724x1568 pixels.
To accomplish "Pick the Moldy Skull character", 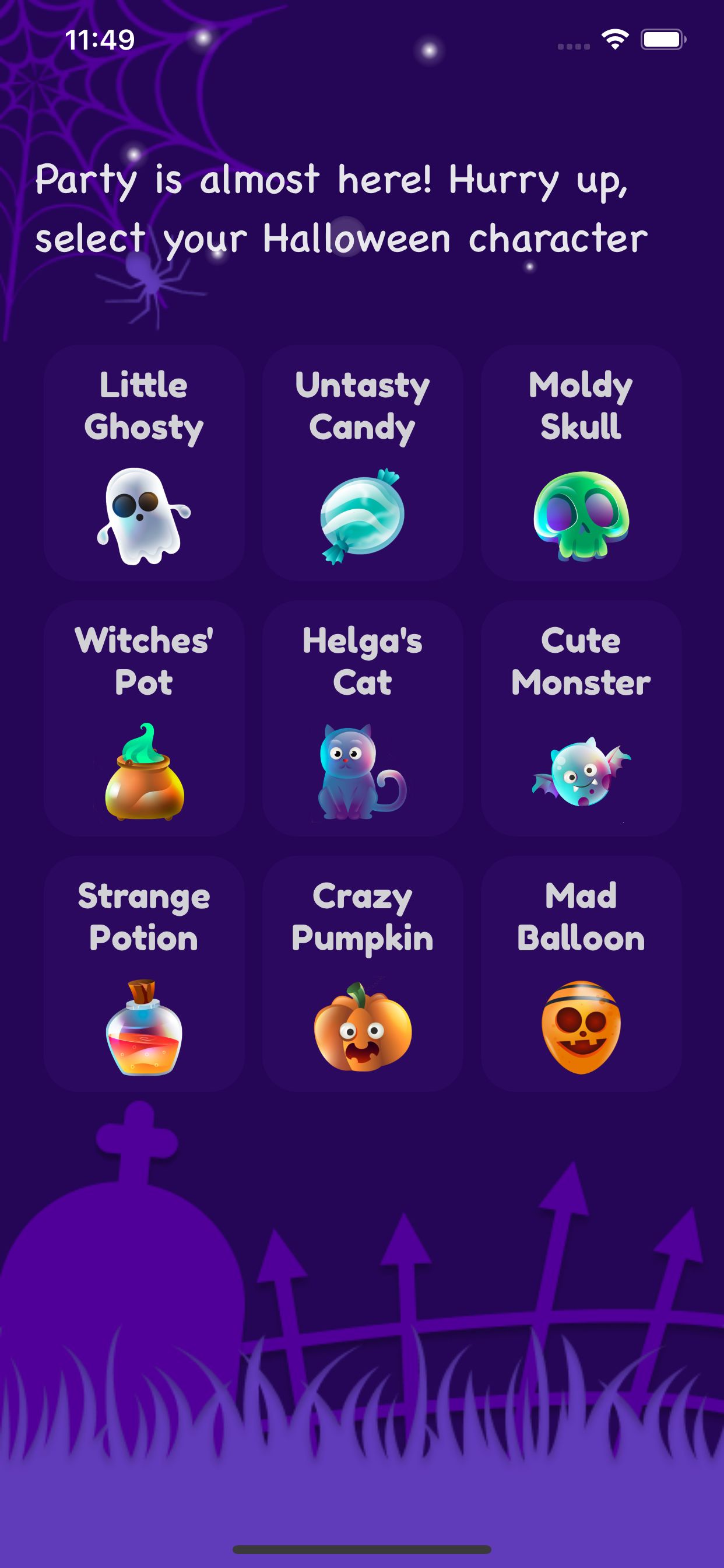I will pyautogui.click(x=581, y=463).
